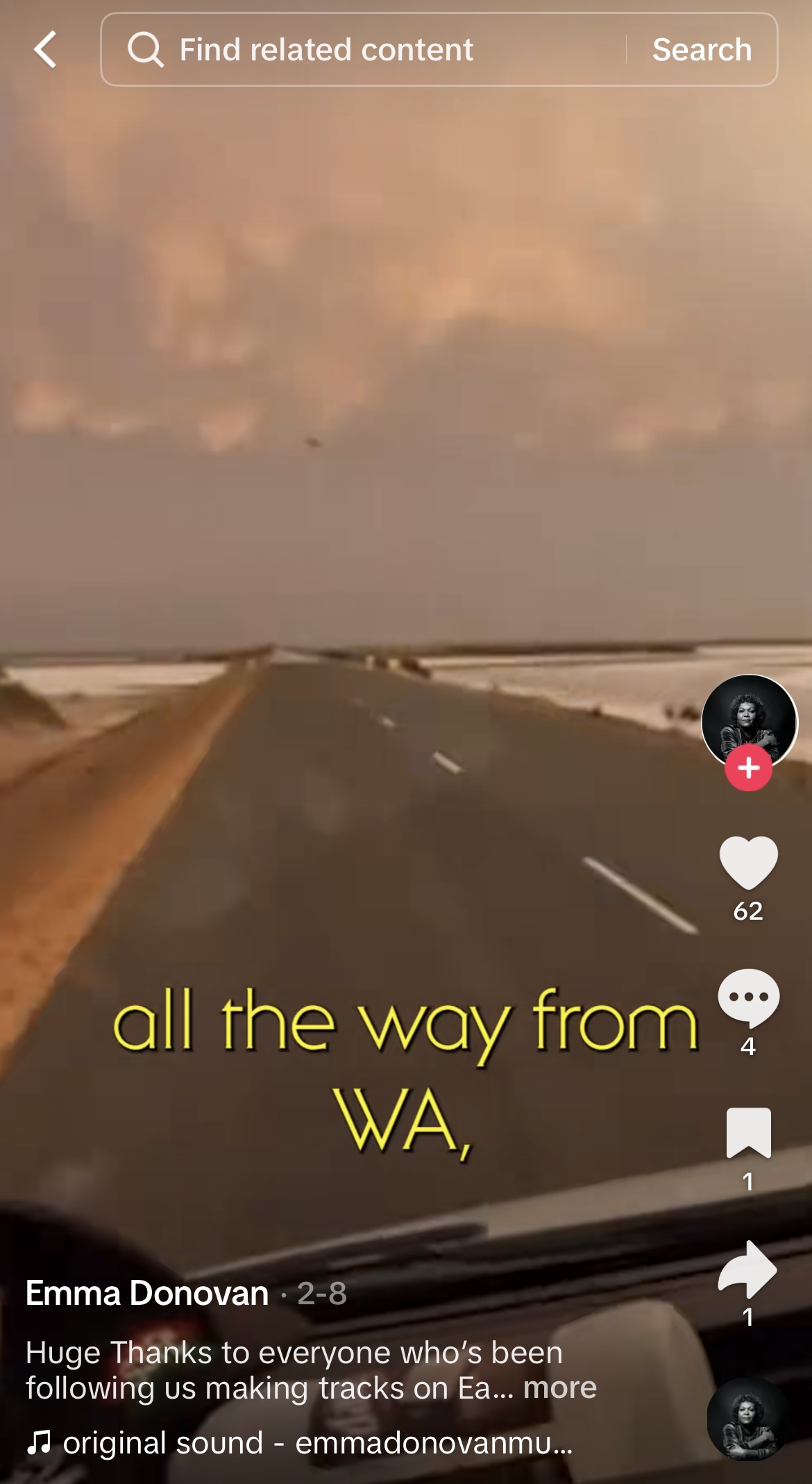Open the Emma Donovan username

click(147, 1293)
